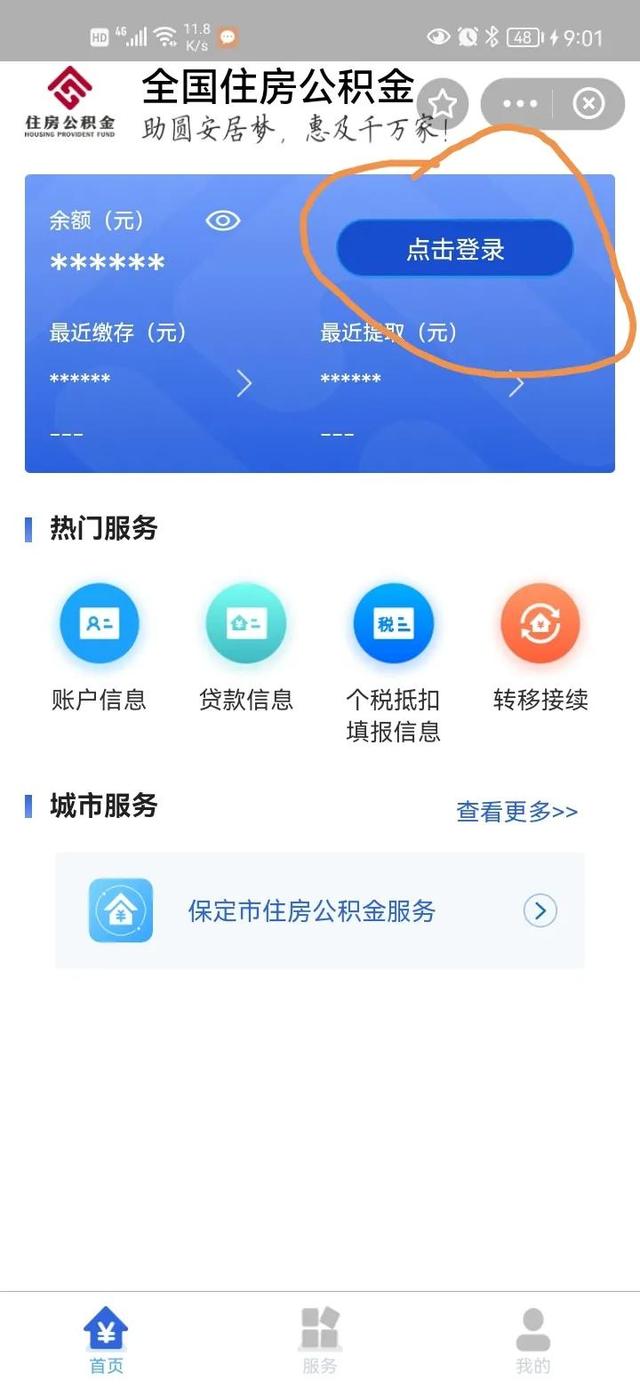Image resolution: width=640 pixels, height=1387 pixels.
Task: Toggle balance visibility eye icon
Action: pos(223,221)
